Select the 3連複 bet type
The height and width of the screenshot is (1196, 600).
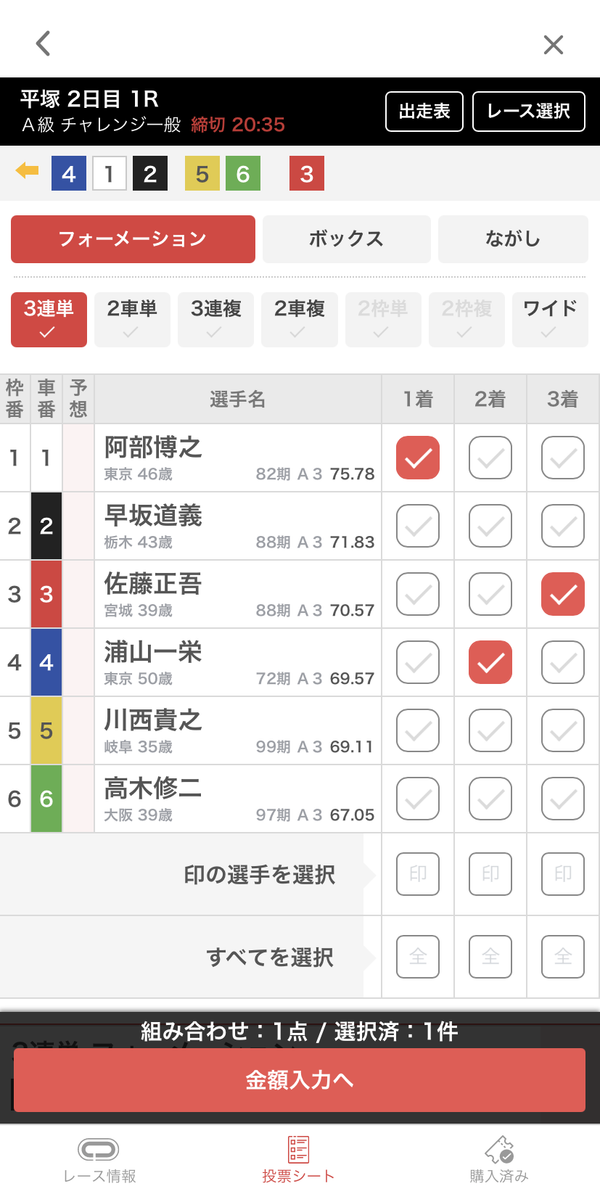tap(216, 320)
